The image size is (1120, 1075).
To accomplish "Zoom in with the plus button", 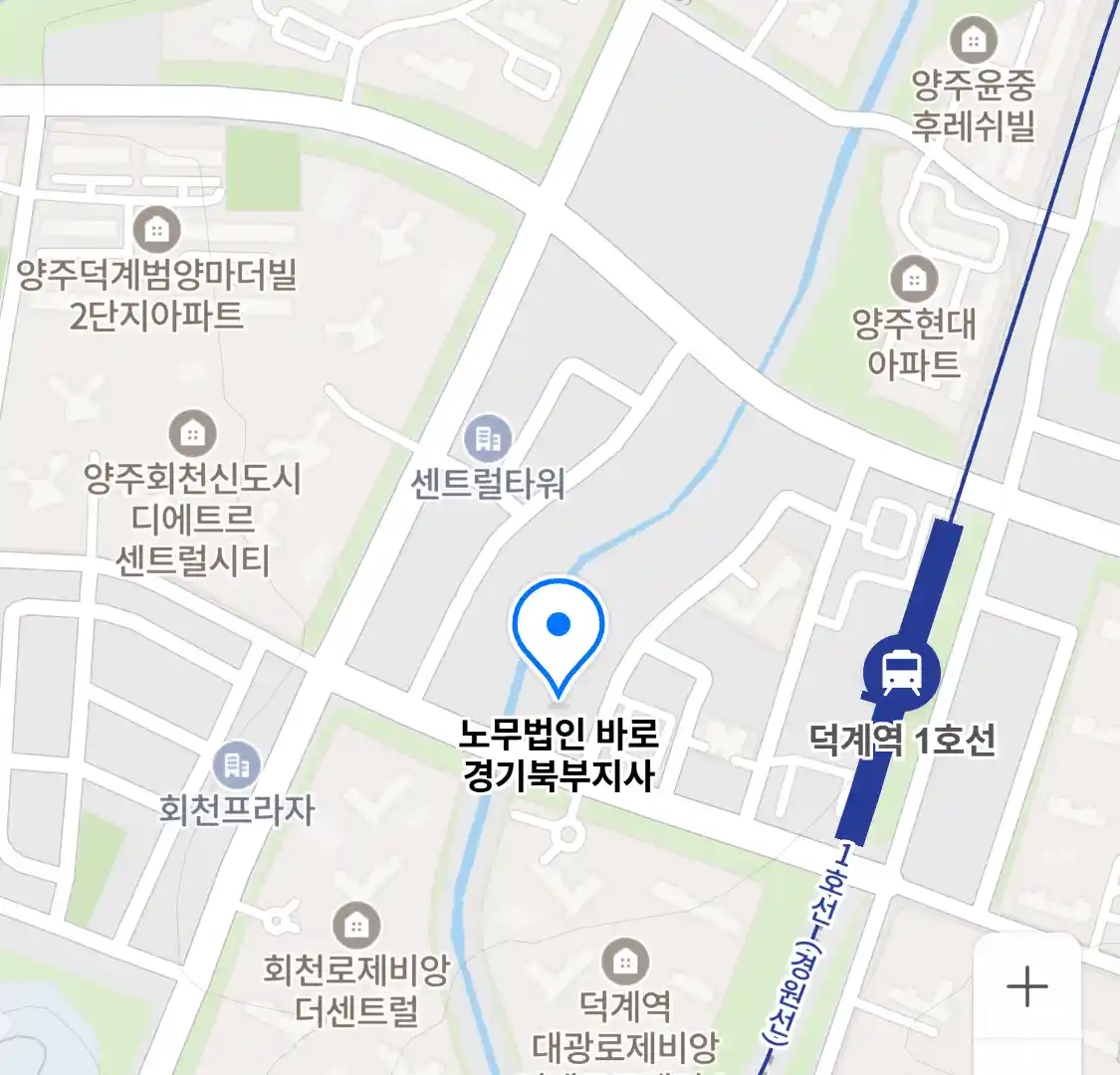I will tap(1026, 986).
